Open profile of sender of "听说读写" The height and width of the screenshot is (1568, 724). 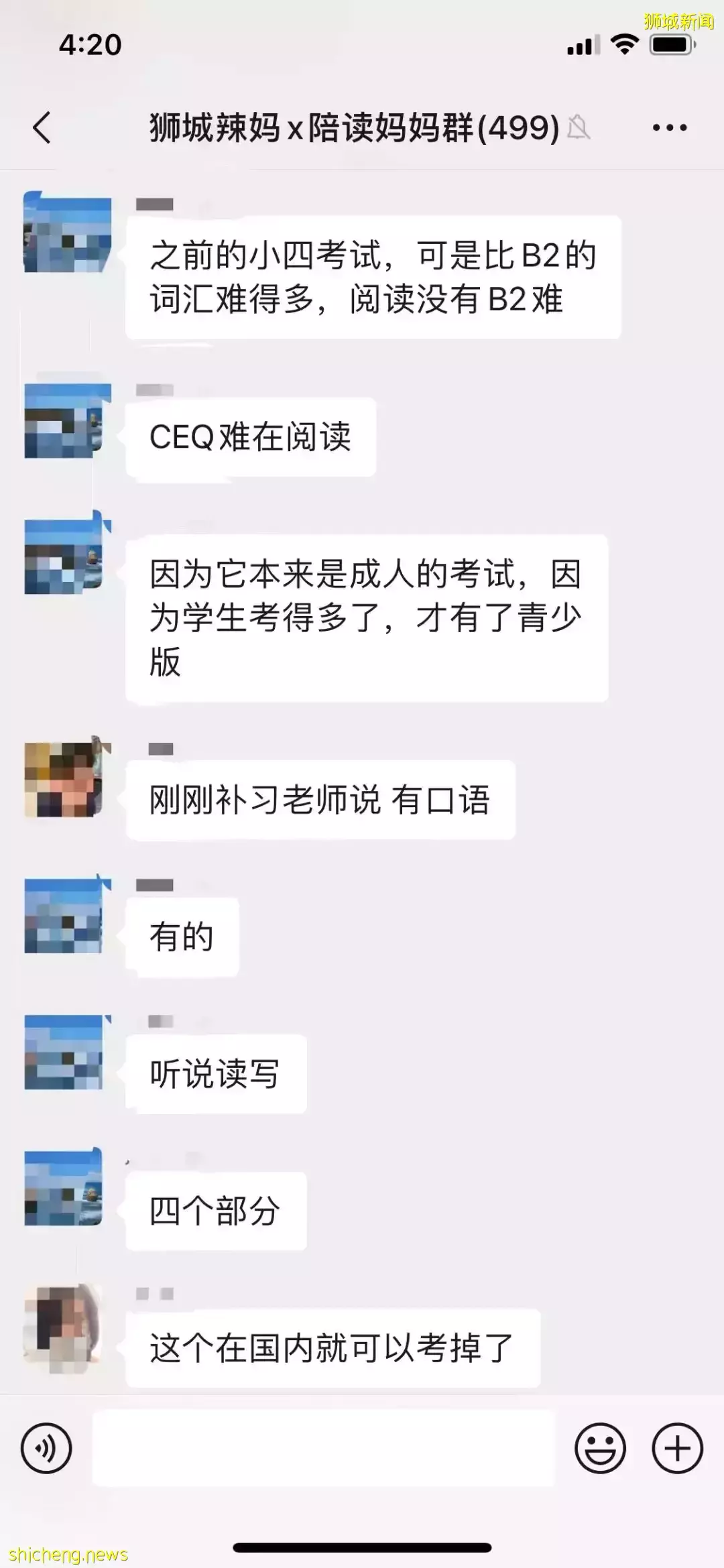coord(65,1052)
